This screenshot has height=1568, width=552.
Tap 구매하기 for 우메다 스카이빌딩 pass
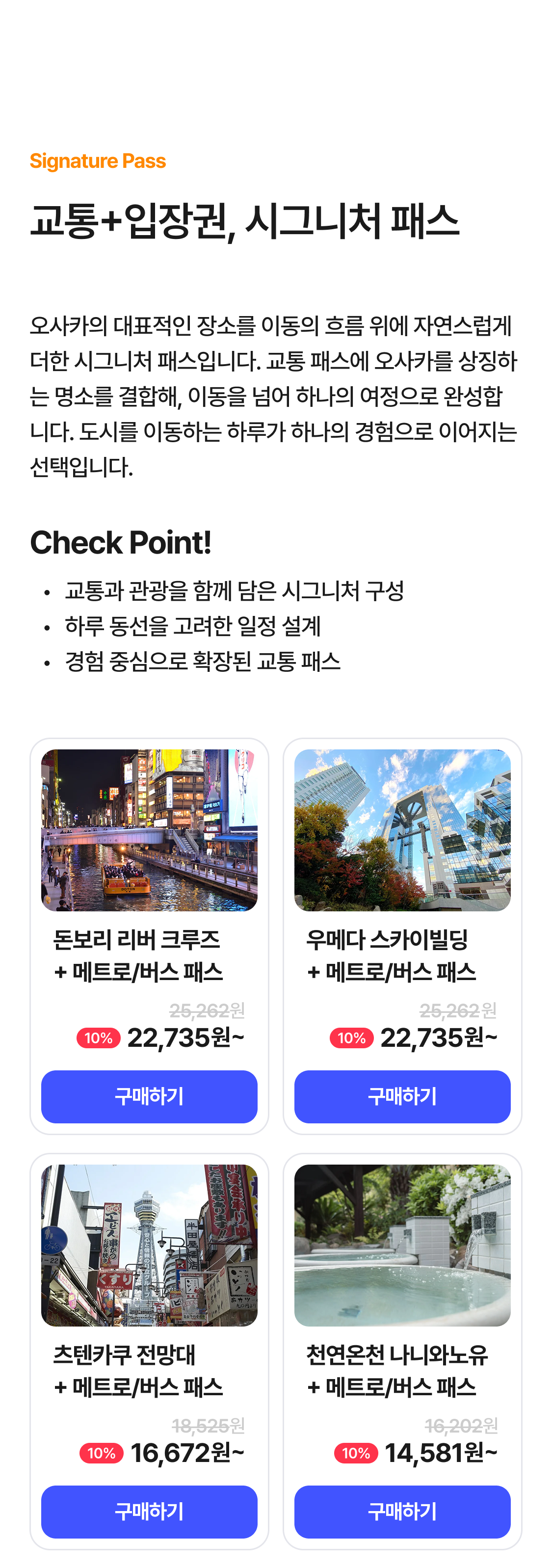coord(402,1096)
